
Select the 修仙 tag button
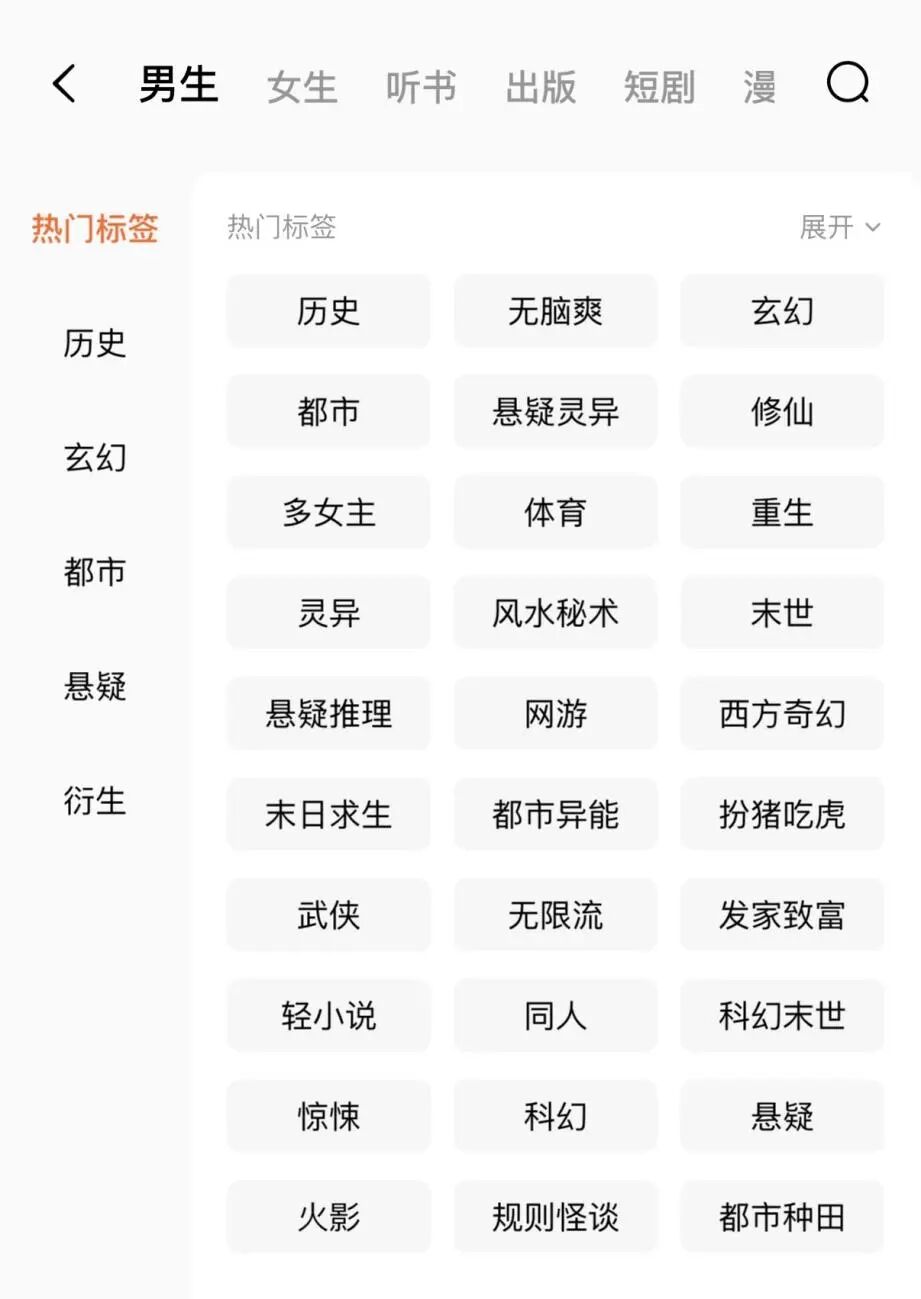click(x=782, y=411)
